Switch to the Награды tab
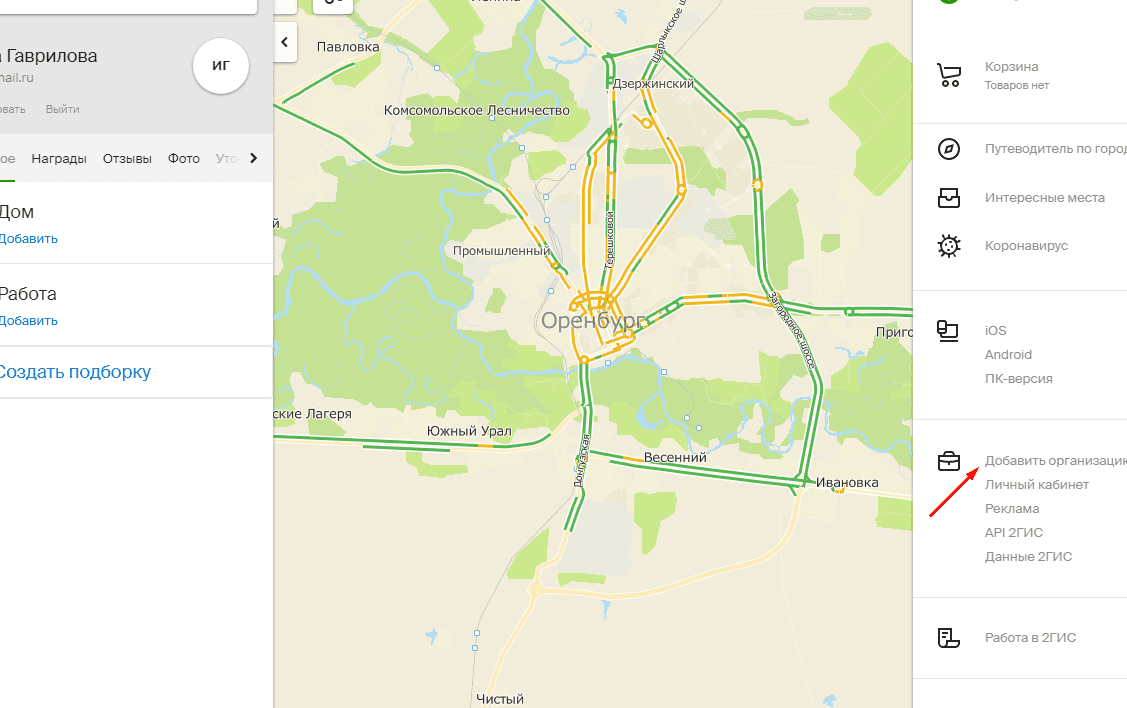This screenshot has height=708, width=1127. [x=59, y=158]
